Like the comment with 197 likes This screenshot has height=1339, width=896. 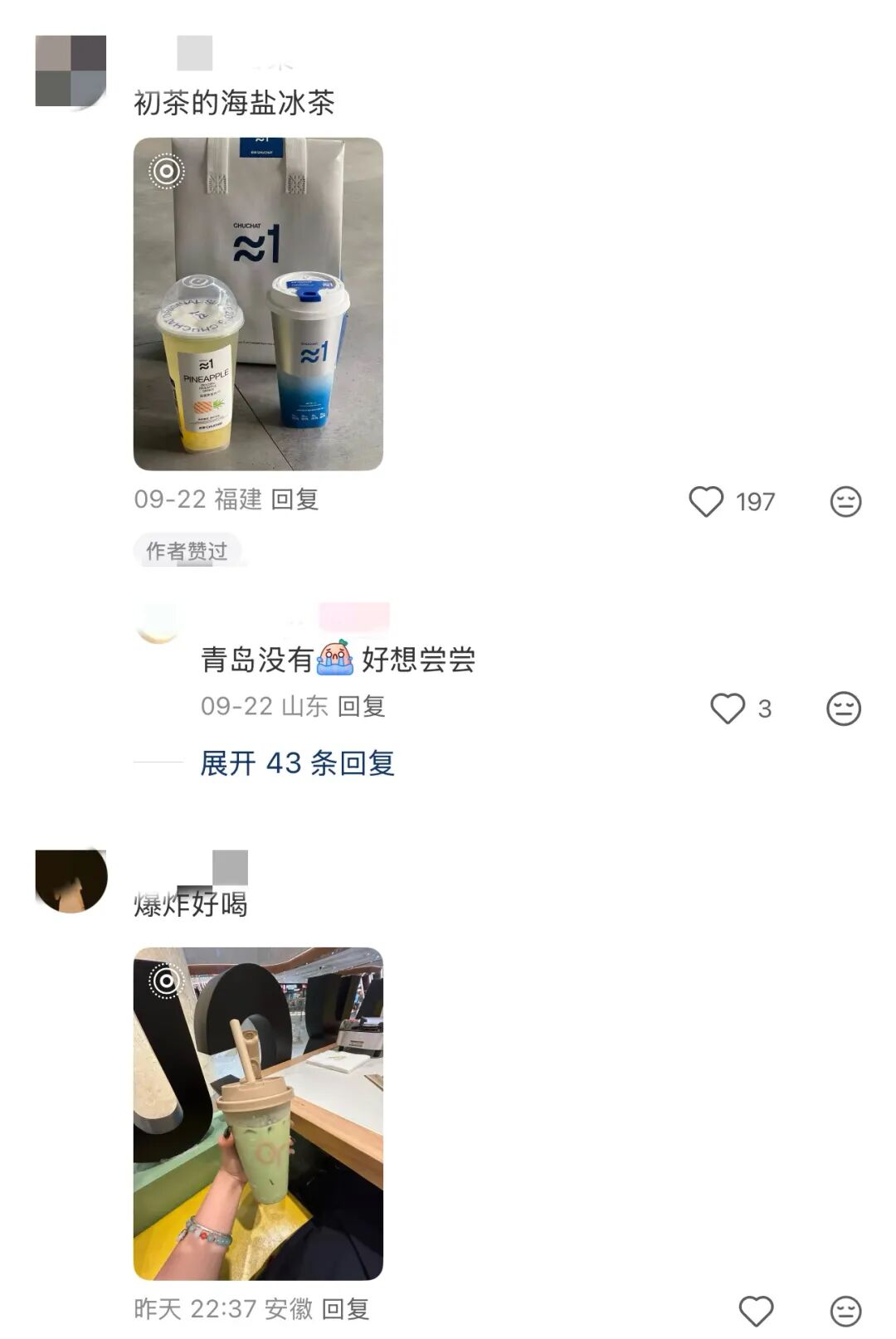coord(708,501)
